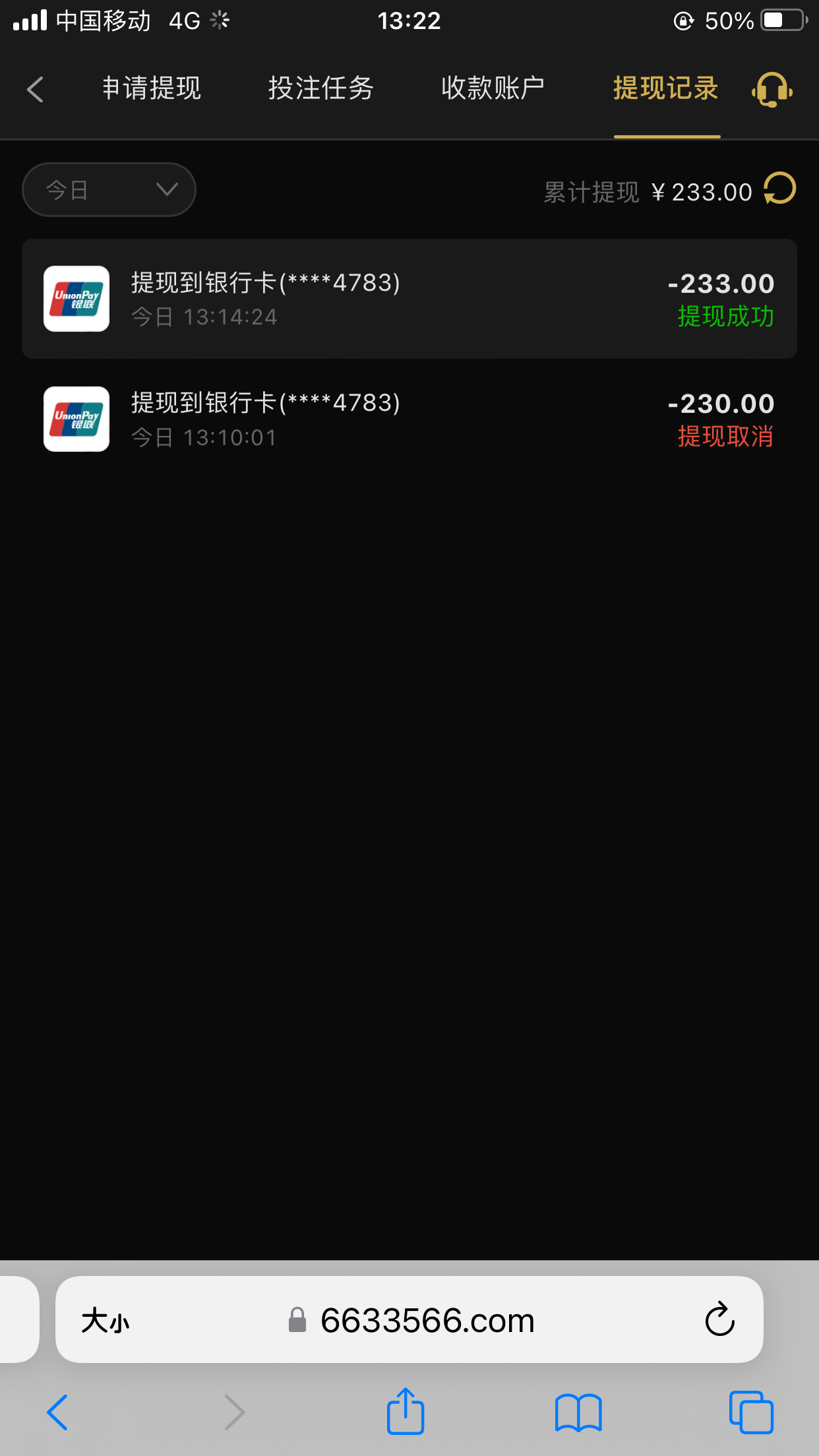Open the -233.00 提现成功 record
Image resolution: width=819 pixels, height=1456 pixels.
pos(409,299)
